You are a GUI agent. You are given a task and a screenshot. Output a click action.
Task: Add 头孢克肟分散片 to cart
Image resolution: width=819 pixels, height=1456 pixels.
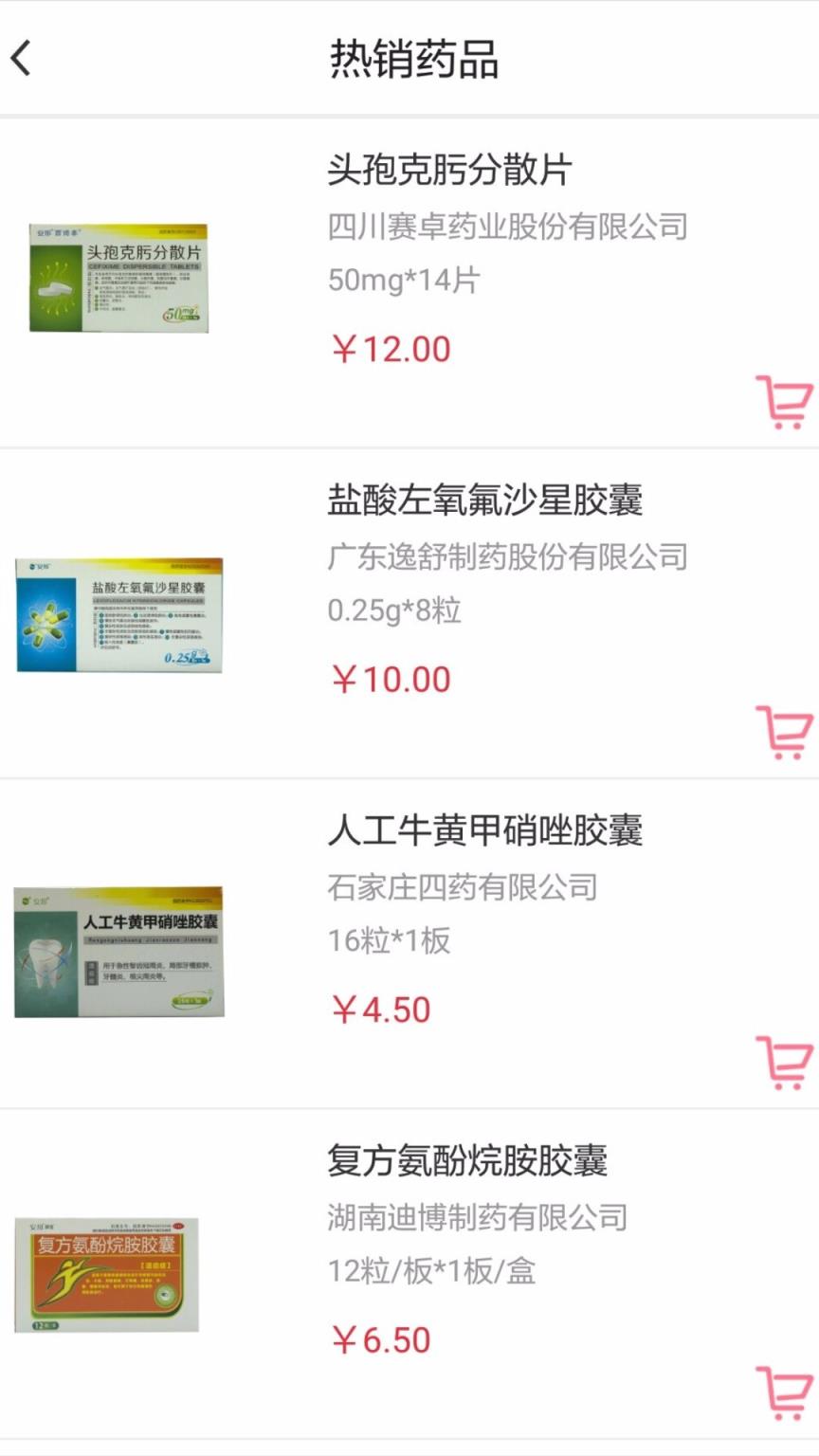[x=783, y=403]
